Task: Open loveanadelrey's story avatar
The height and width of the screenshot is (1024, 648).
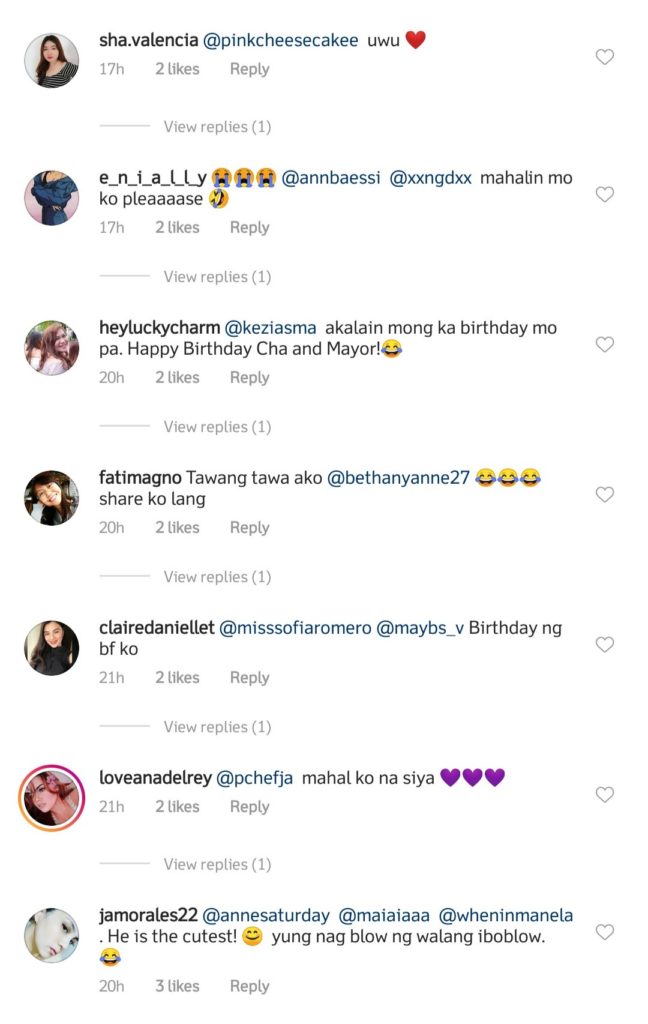Action: coord(51,797)
